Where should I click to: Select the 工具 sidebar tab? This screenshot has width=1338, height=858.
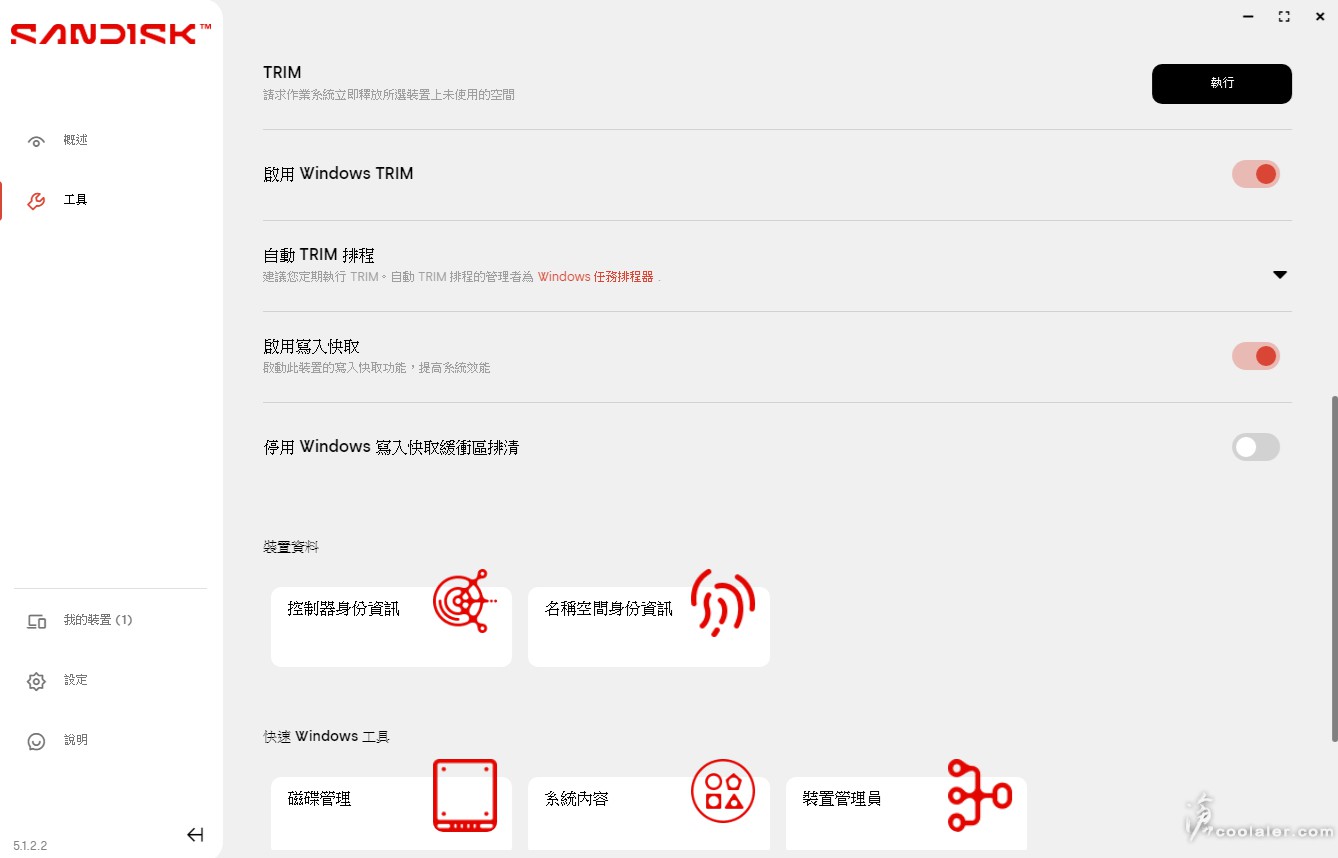(x=75, y=200)
